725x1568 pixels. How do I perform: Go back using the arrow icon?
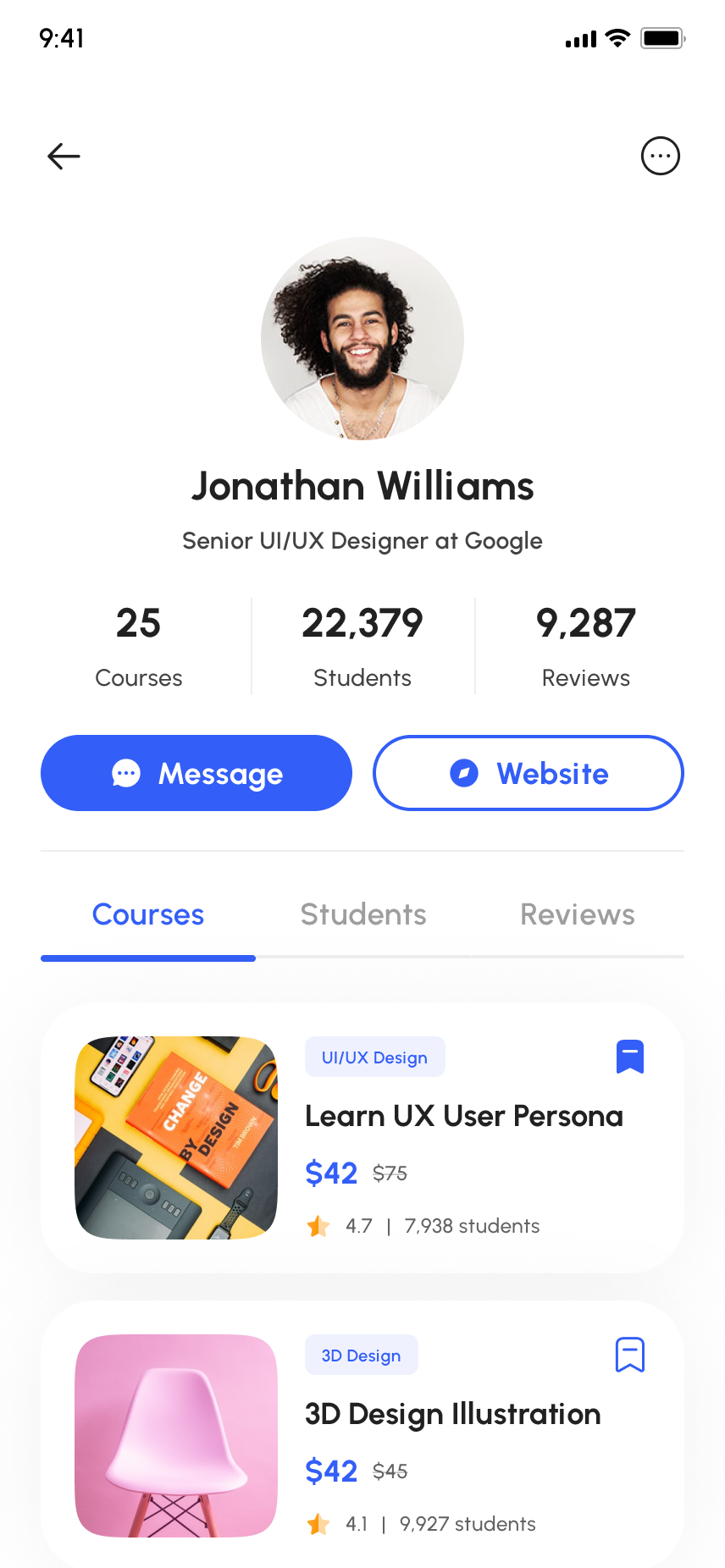[x=64, y=156]
